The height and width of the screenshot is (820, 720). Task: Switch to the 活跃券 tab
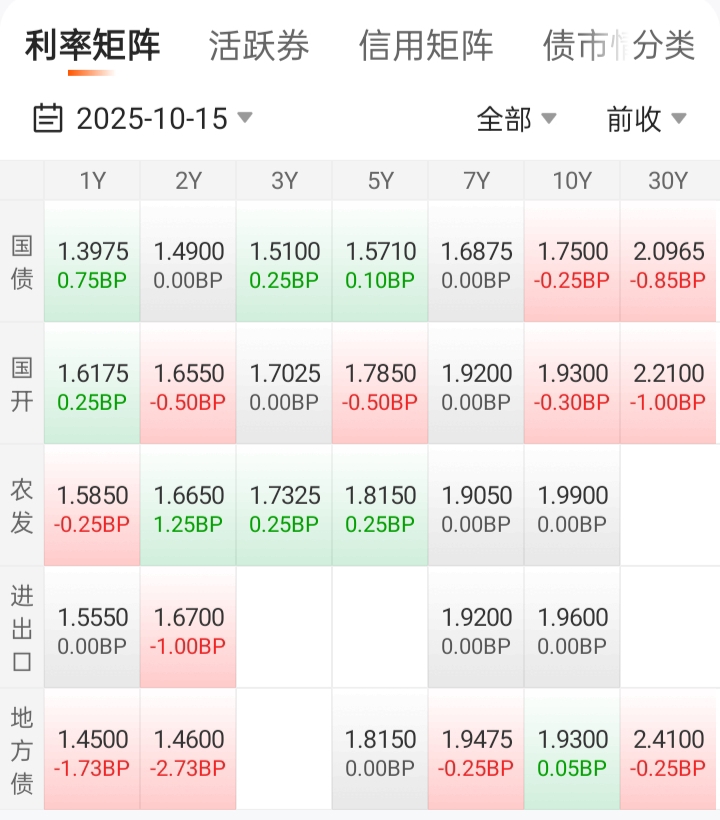click(x=259, y=46)
